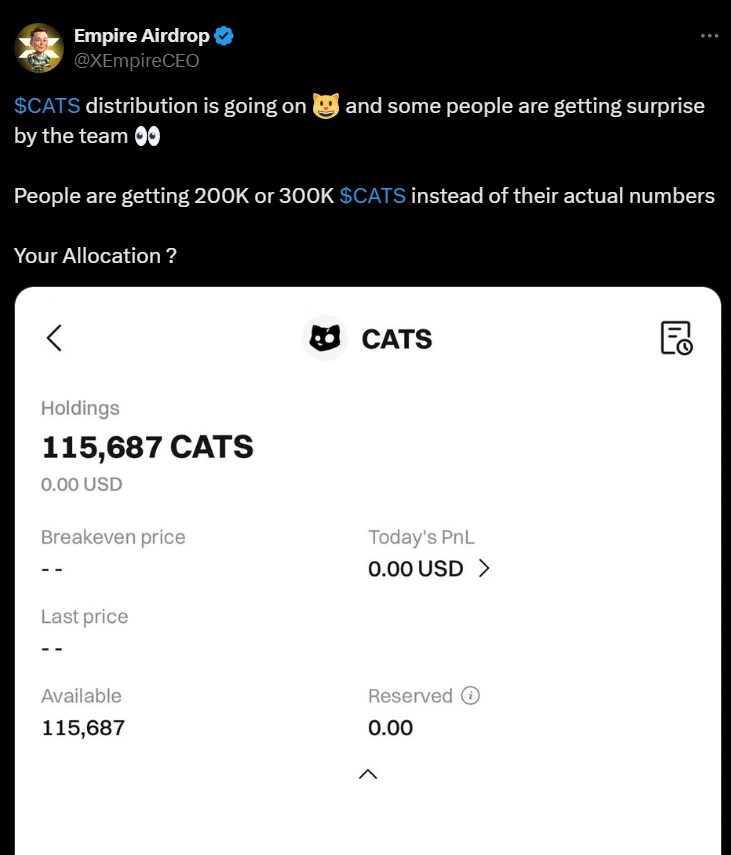
Task: Open the transaction history icon
Action: pos(676,338)
